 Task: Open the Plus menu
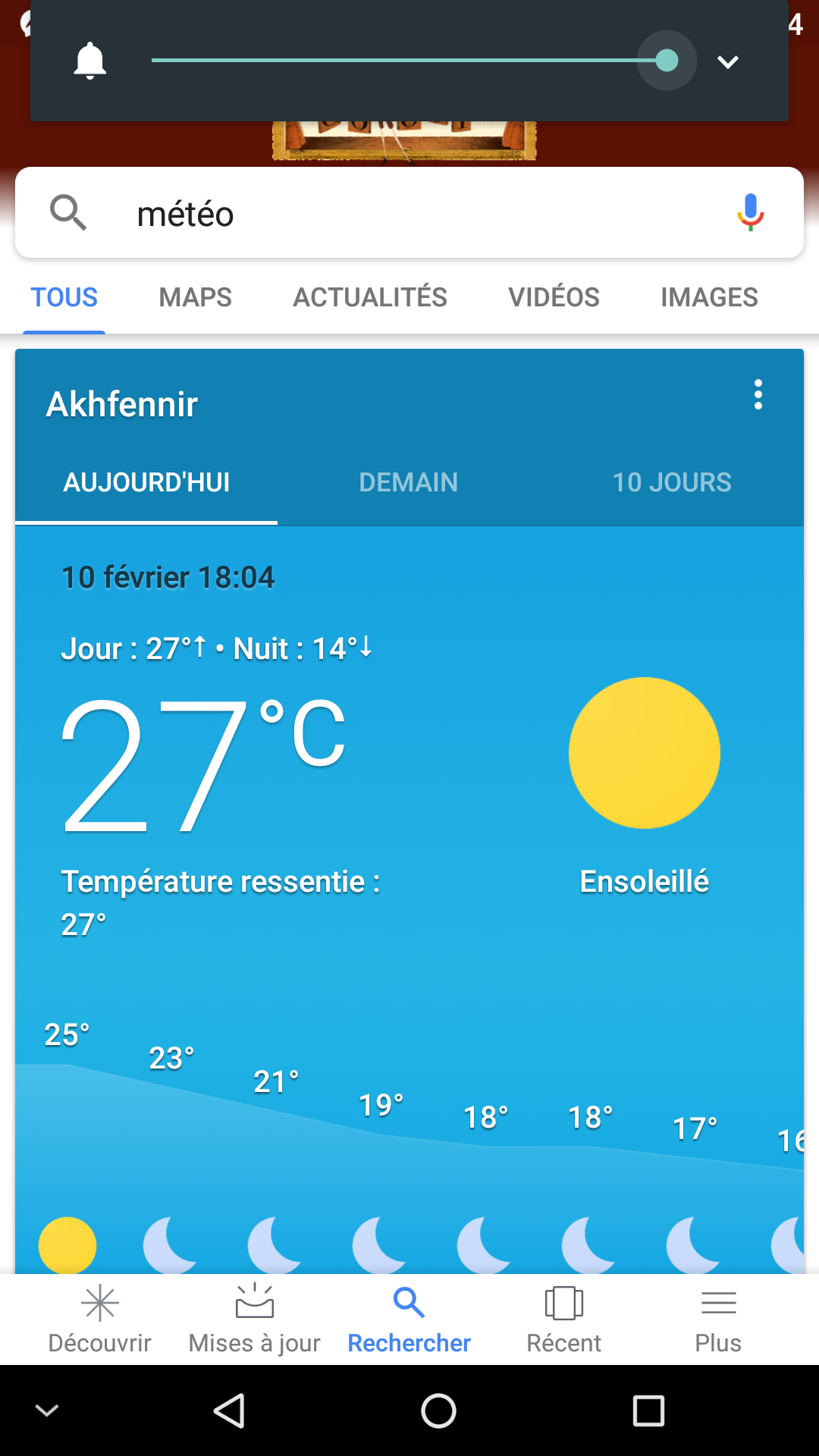718,1319
